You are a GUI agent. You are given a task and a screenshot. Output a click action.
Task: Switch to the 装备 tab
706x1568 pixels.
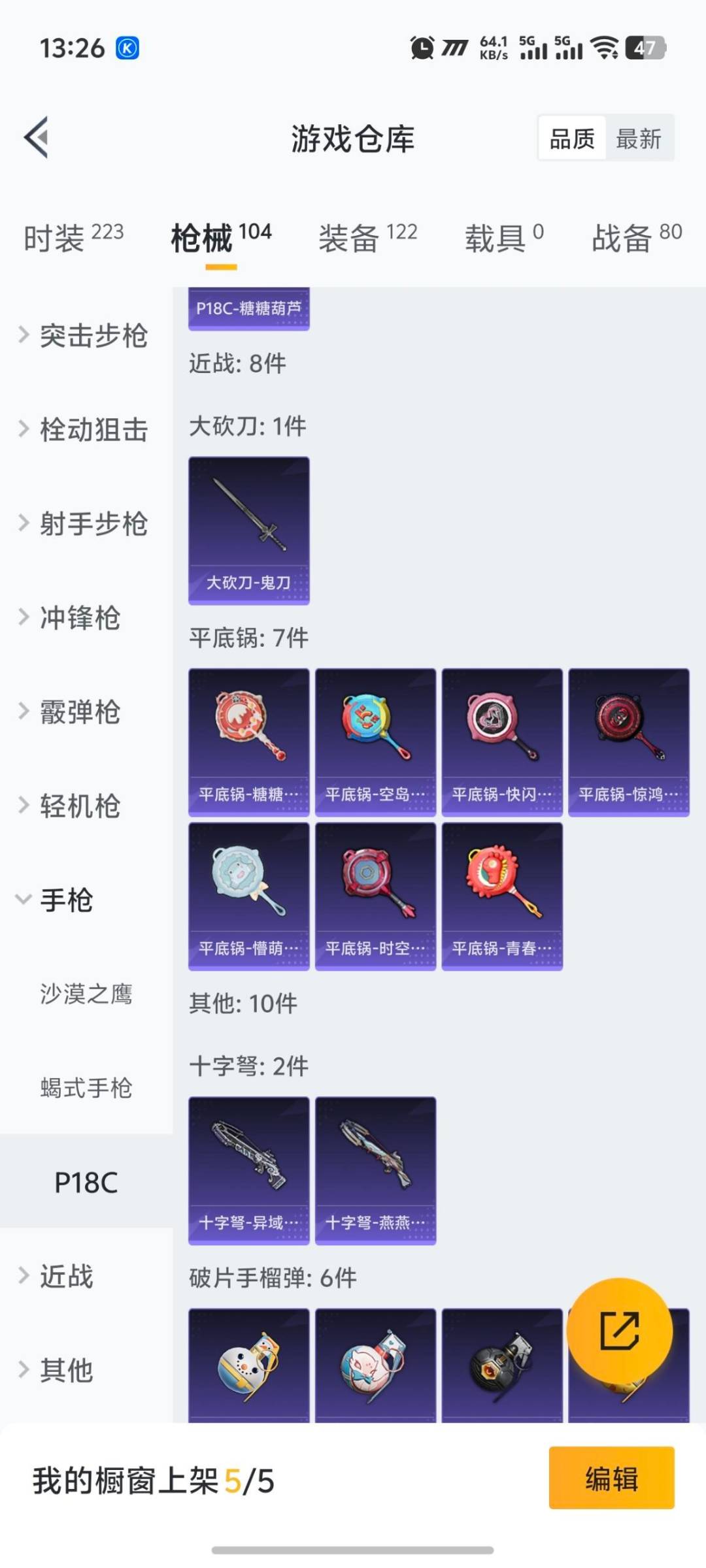[348, 238]
